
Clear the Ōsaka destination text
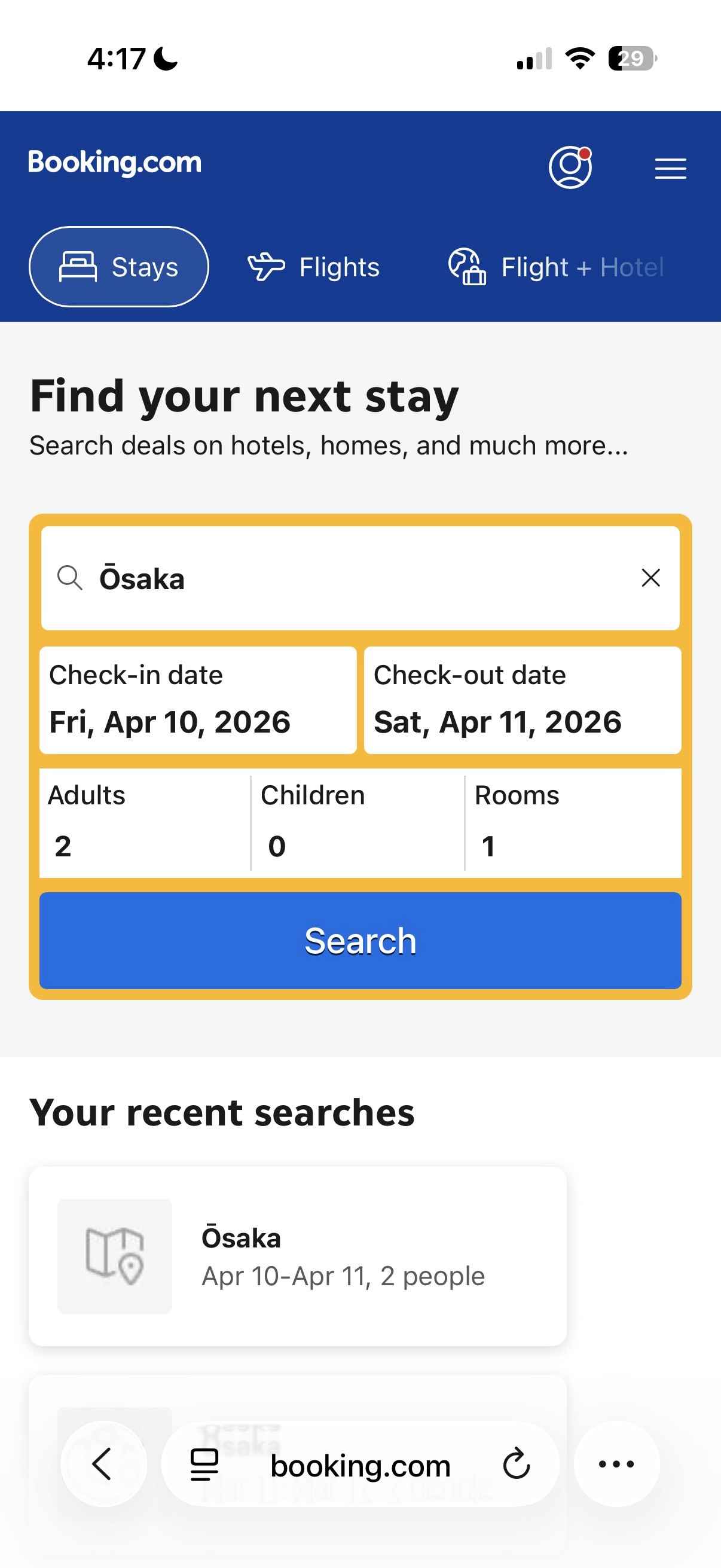(650, 578)
